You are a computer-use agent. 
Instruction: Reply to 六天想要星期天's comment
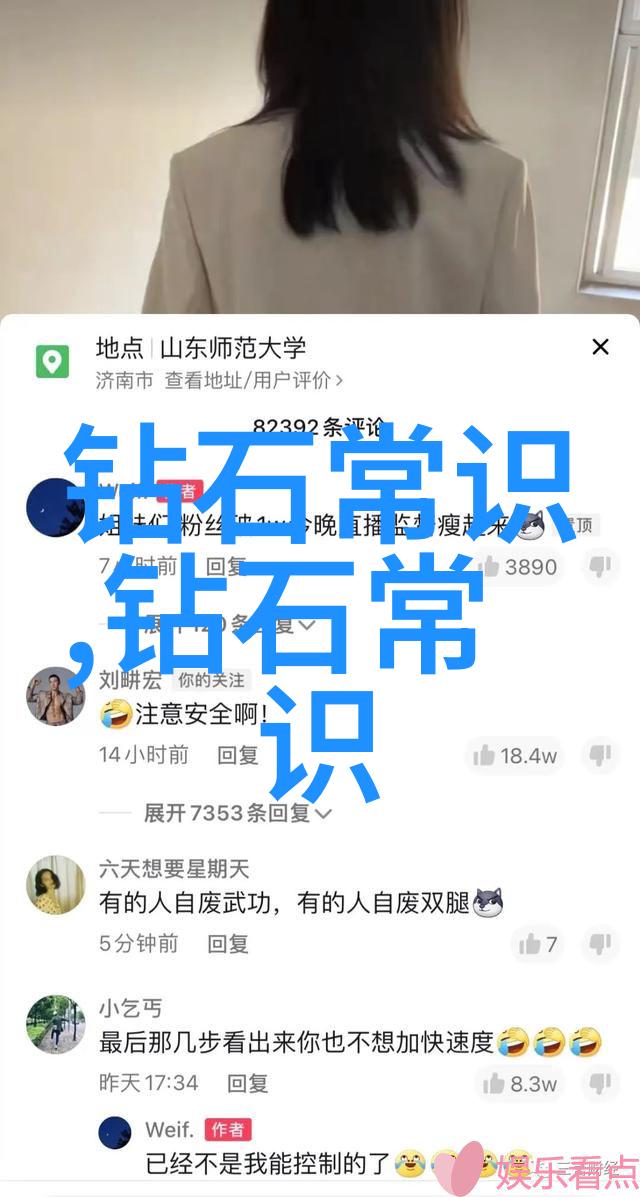click(228, 943)
